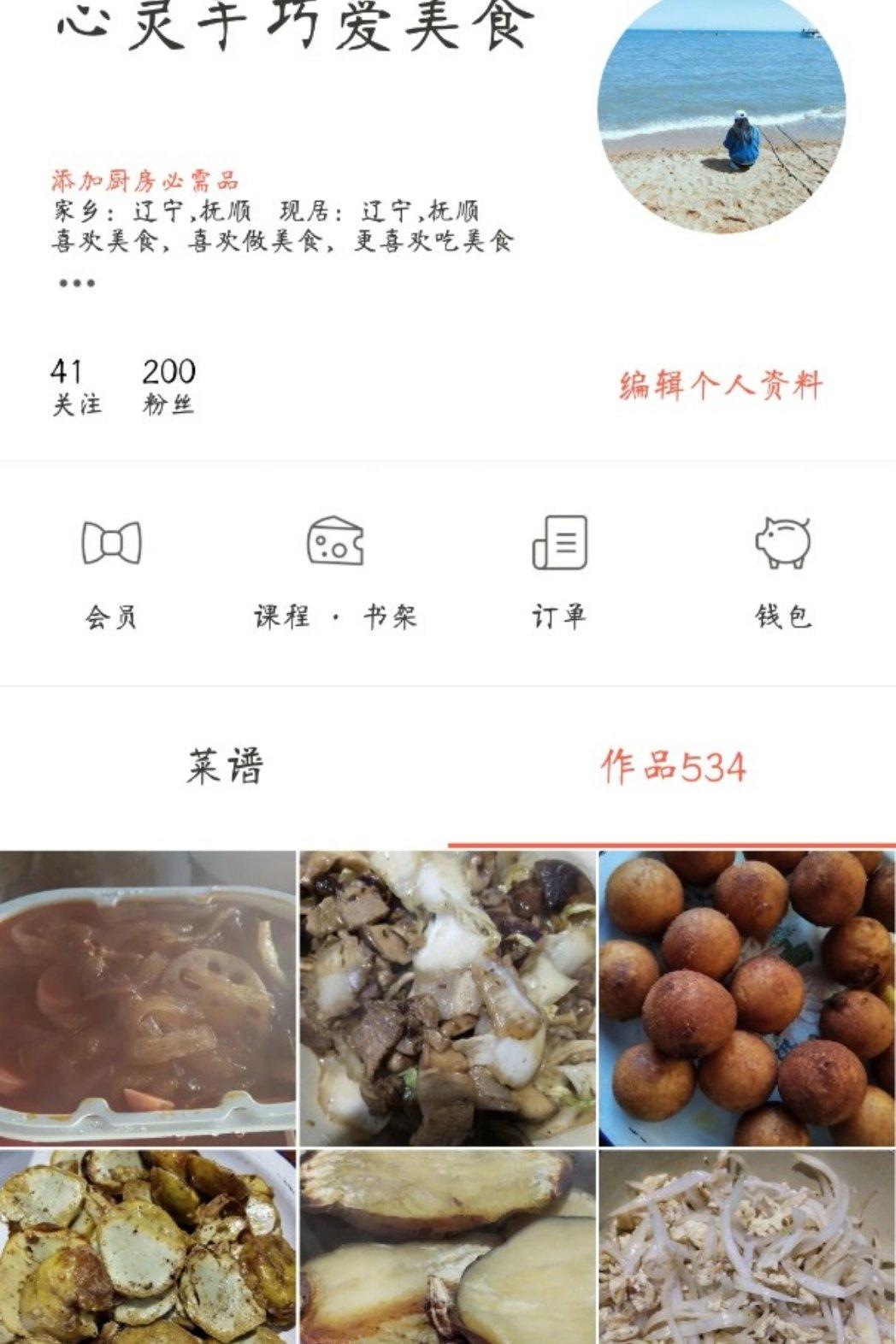Open the lotus root in red sauce photo
The width and height of the screenshot is (896, 1344).
148,998
